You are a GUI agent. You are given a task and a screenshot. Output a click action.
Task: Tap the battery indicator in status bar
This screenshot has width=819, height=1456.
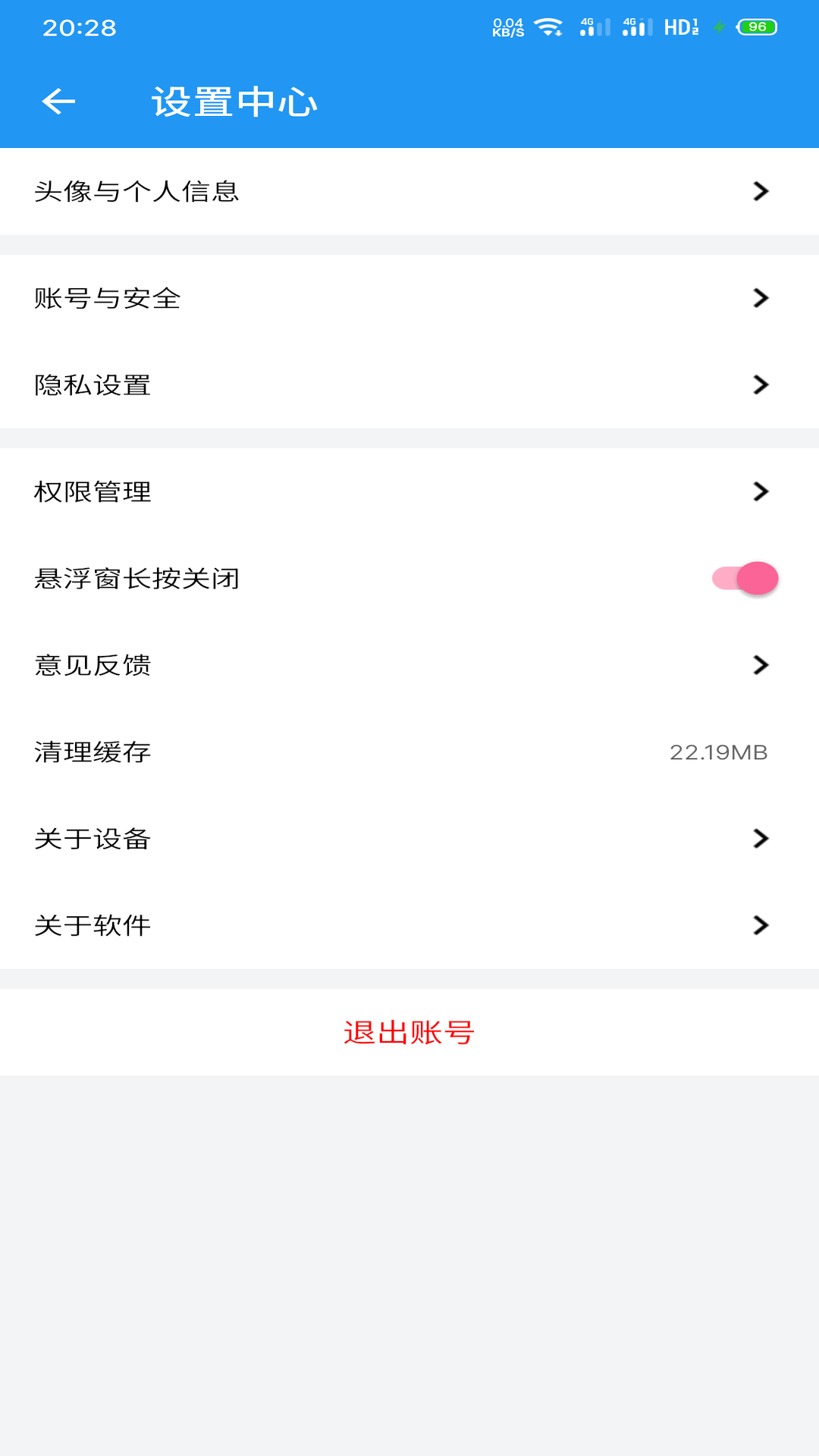pyautogui.click(x=755, y=27)
